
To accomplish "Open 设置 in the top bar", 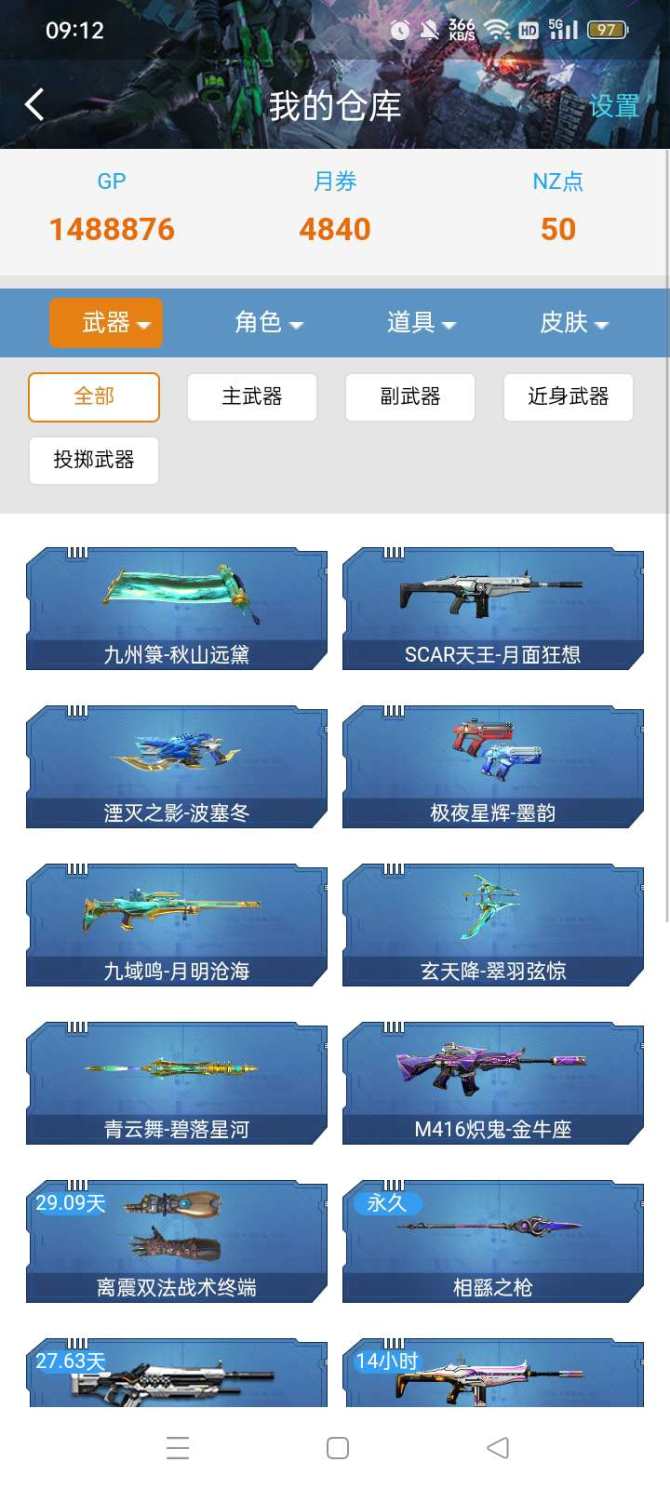I will pos(613,106).
